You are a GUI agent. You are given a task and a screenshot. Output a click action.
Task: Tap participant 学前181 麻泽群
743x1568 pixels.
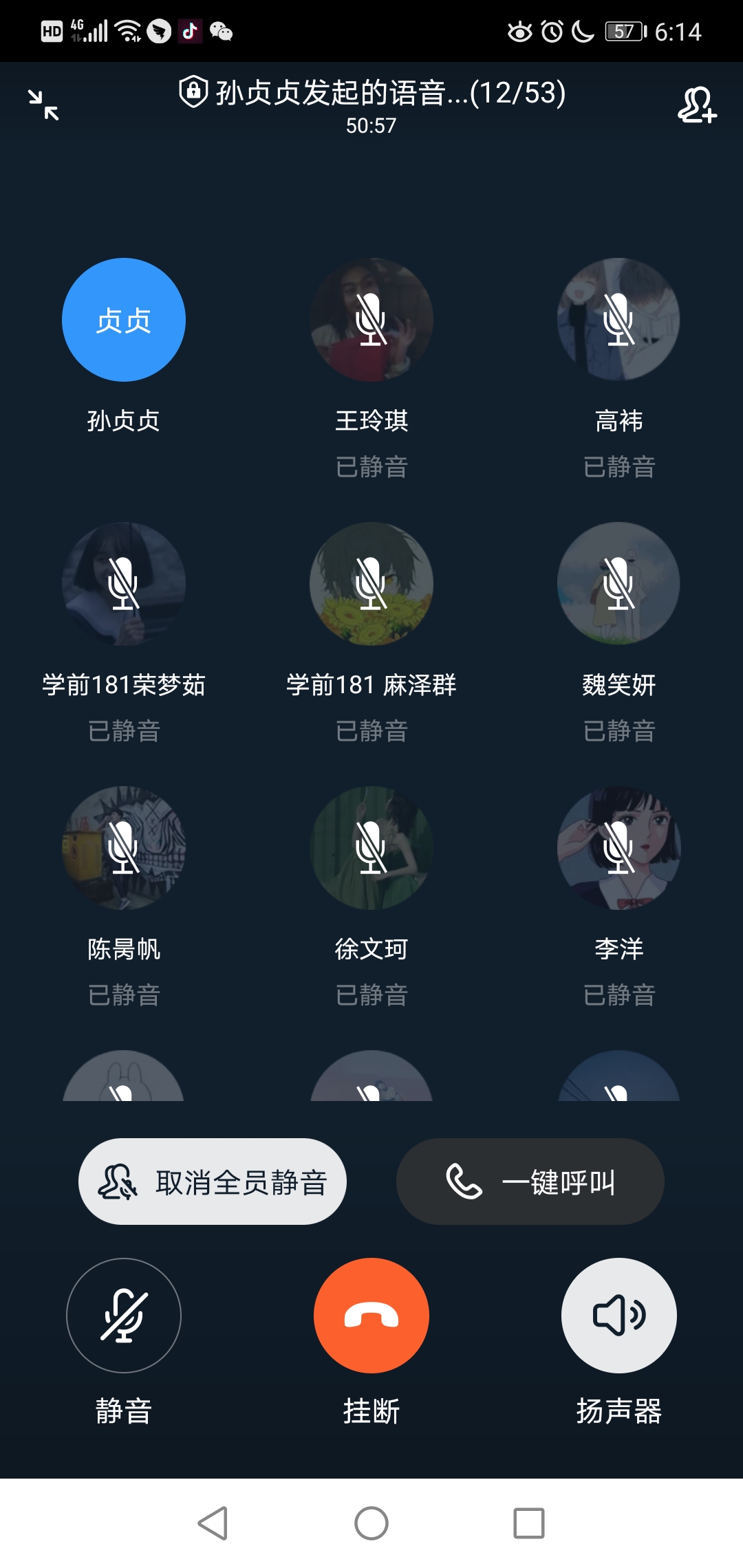[371, 584]
